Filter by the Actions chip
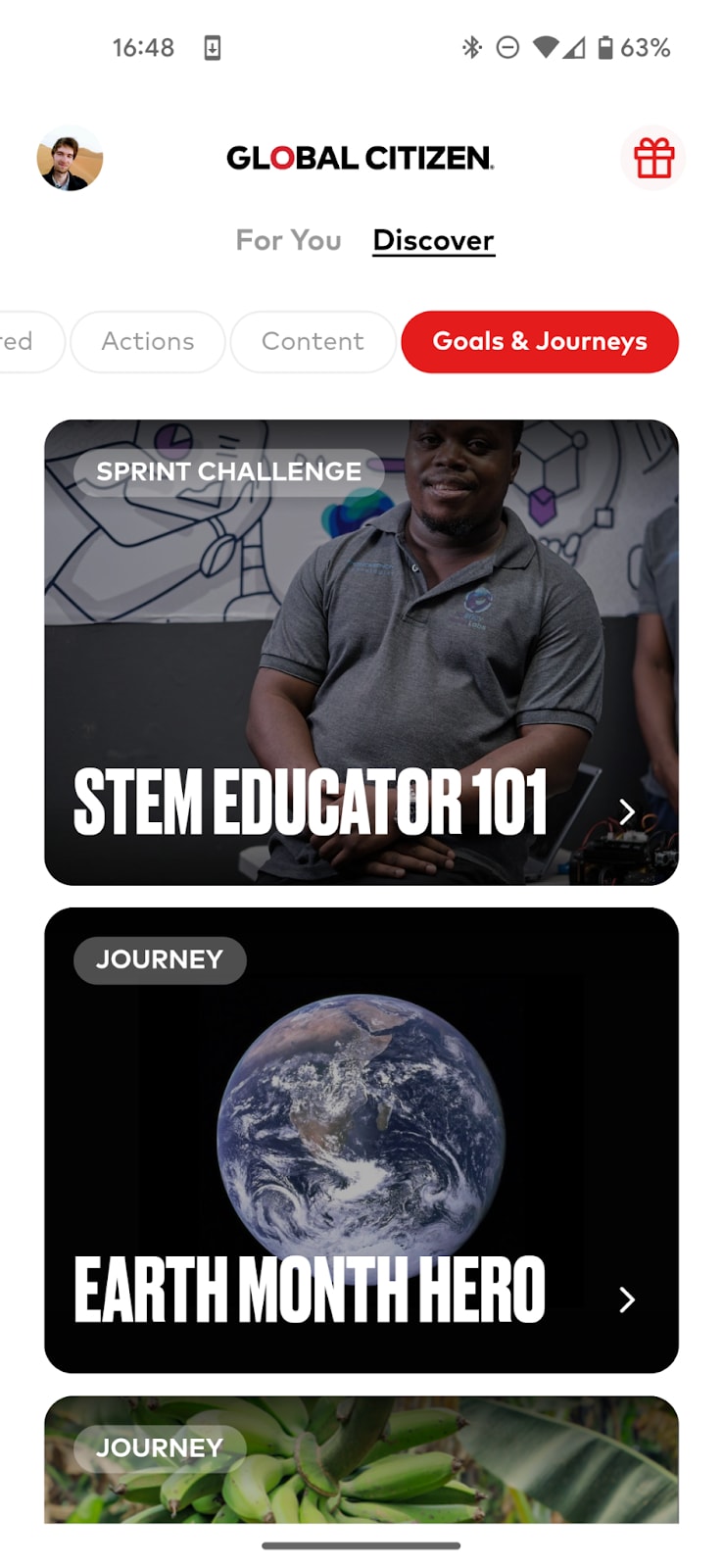723x1568 pixels. 148,341
